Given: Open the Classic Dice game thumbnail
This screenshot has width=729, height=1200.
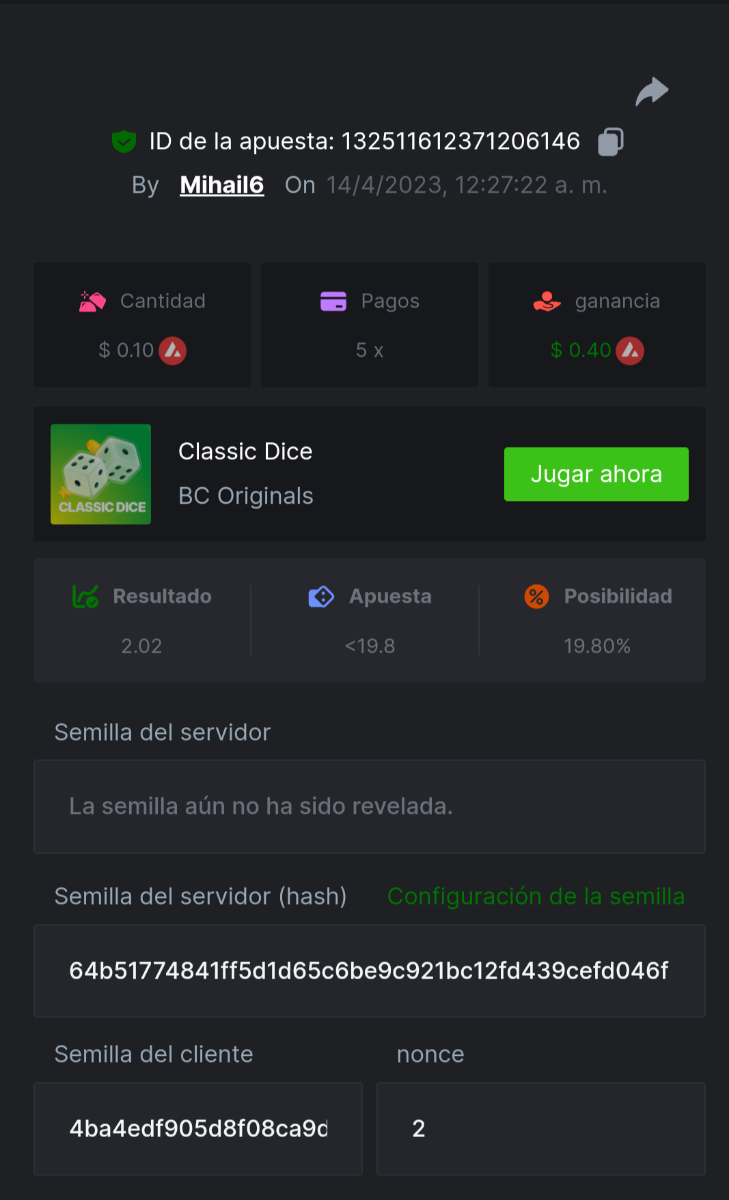Looking at the screenshot, I should click(101, 474).
